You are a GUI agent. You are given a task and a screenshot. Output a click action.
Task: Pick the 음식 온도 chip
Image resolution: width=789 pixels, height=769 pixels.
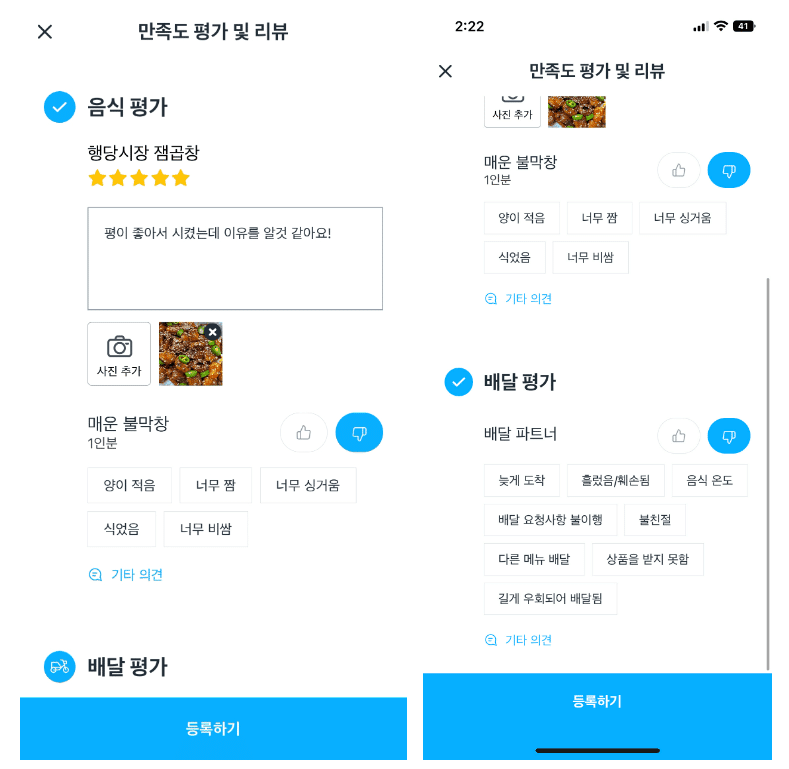click(x=709, y=480)
